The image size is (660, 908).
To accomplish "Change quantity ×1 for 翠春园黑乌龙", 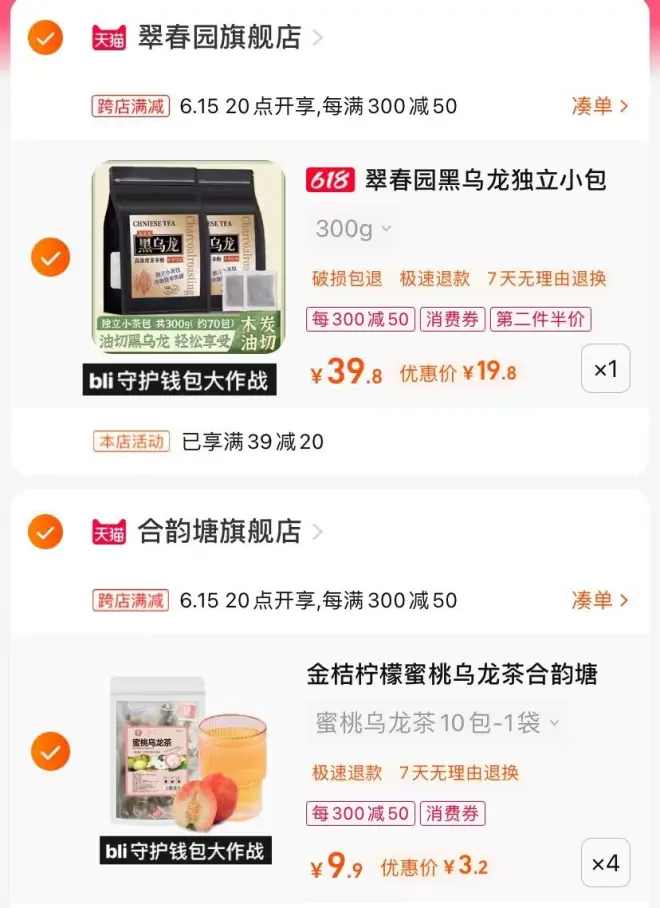I will point(605,369).
